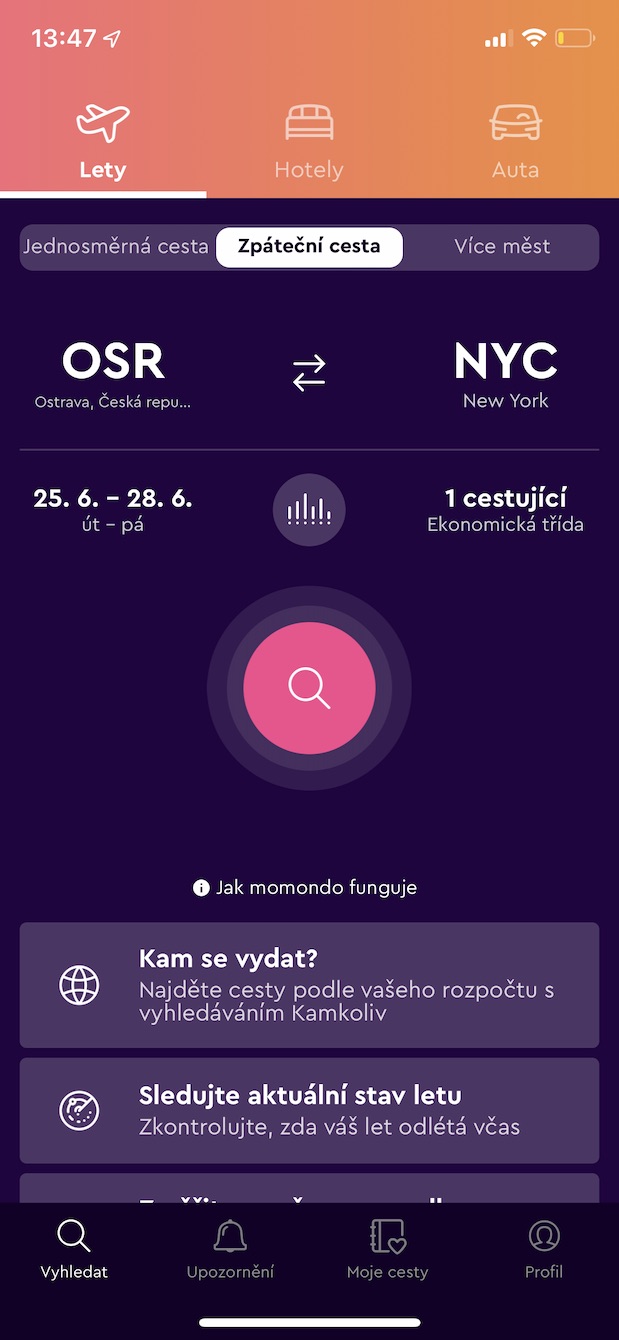Image resolution: width=619 pixels, height=1340 pixels.
Task: Open the Moje cesty tab
Action: tap(387, 1250)
